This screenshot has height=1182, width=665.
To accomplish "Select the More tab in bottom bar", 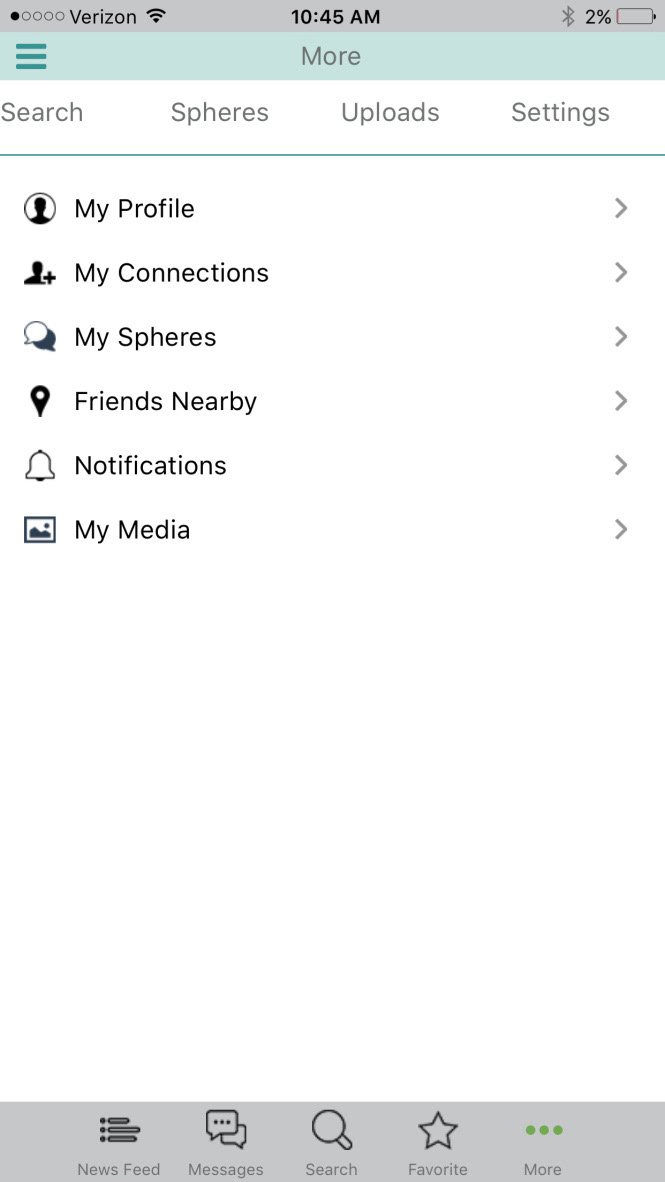I will tap(543, 1142).
